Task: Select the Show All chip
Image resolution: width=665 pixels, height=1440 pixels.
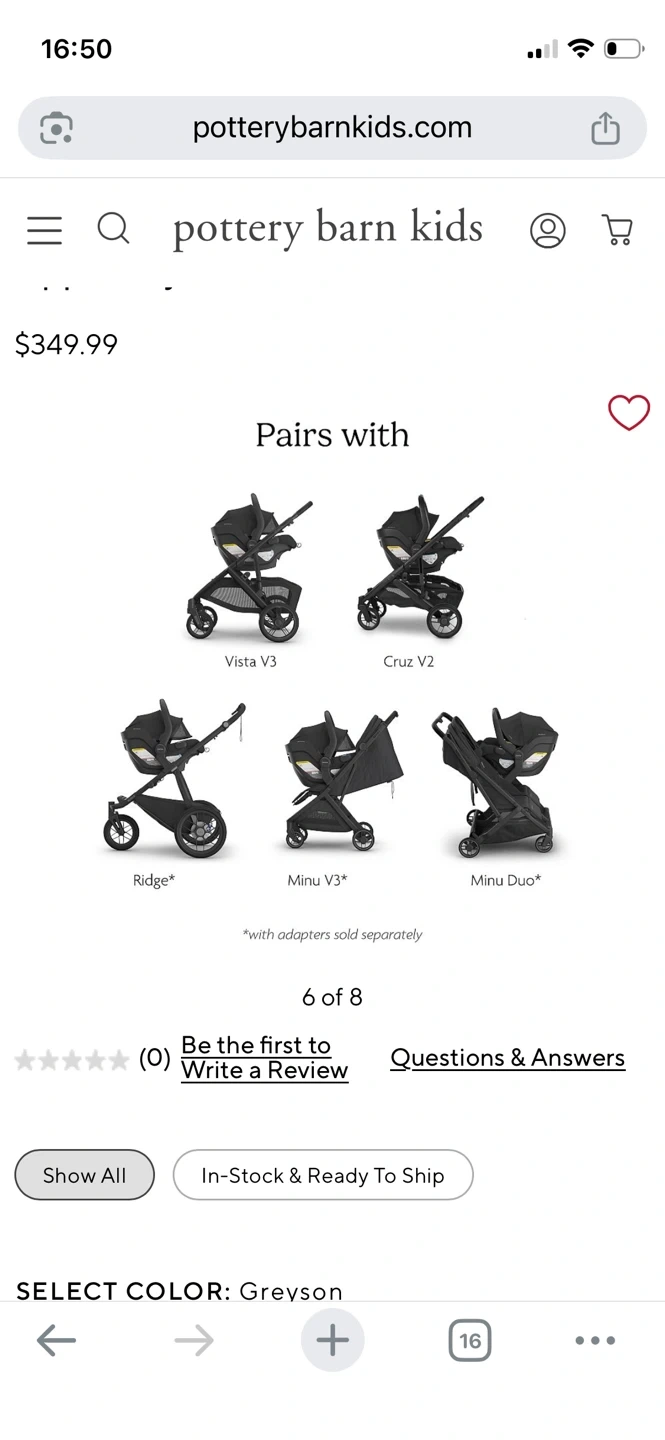Action: tap(85, 1175)
